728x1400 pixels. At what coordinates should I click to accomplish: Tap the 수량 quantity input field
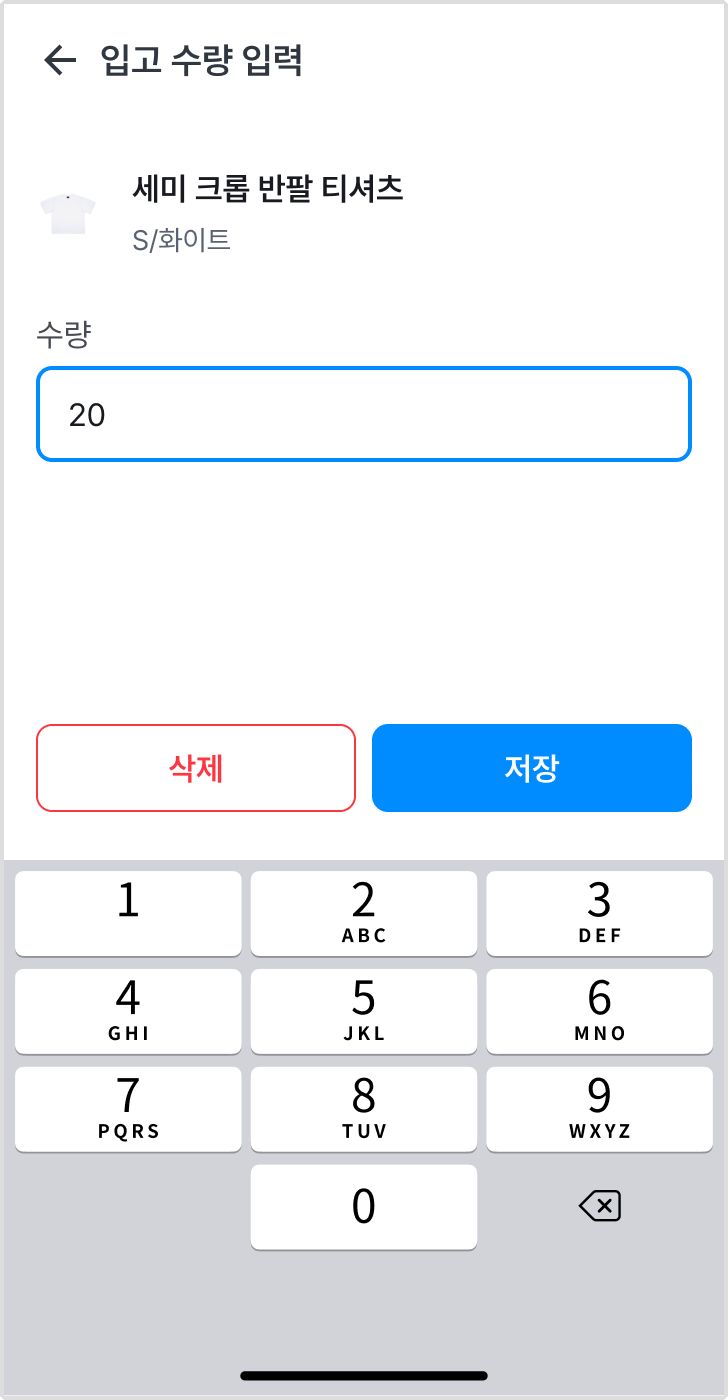pyautogui.click(x=364, y=414)
